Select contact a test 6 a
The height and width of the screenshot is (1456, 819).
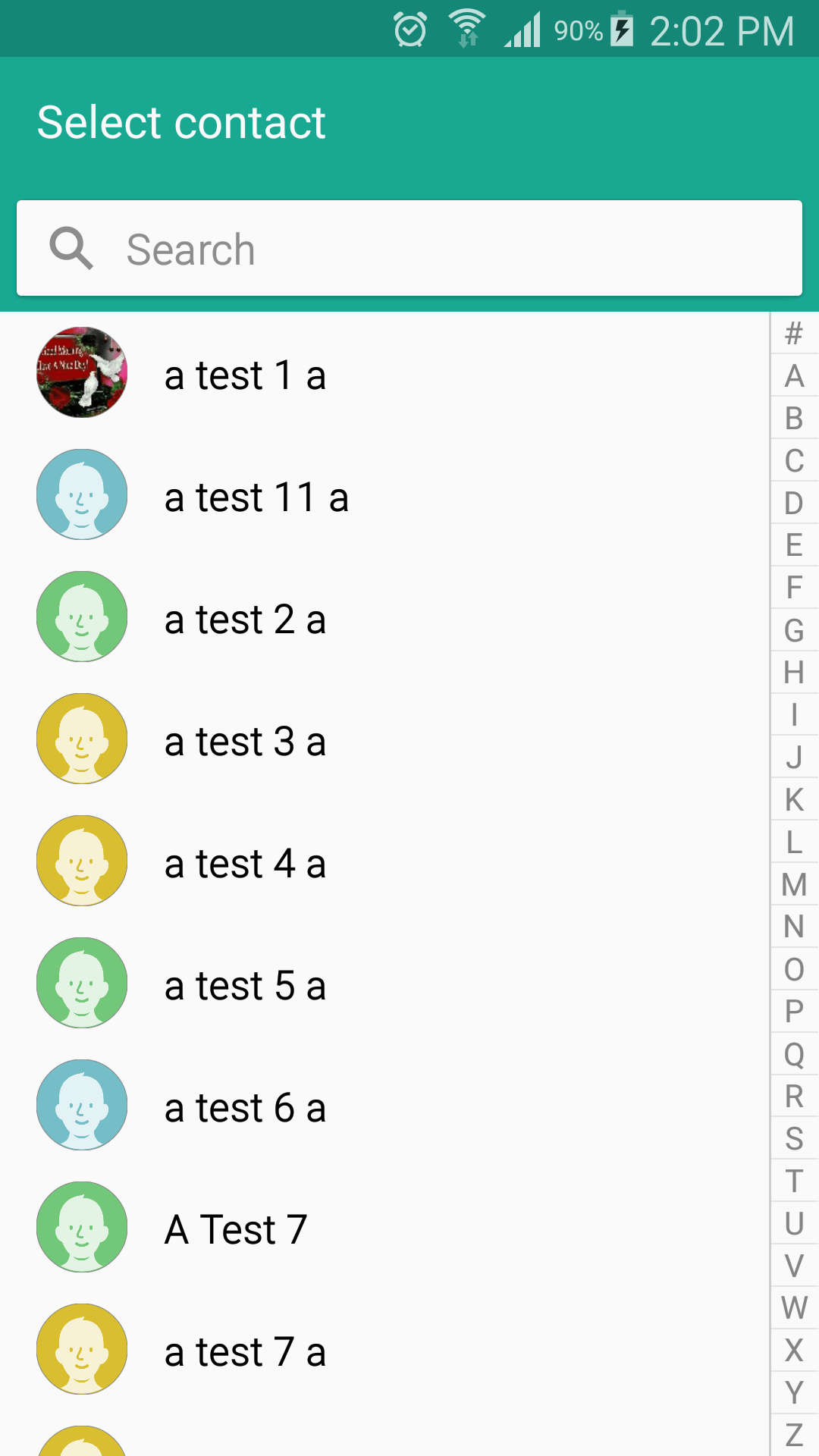point(384,1106)
